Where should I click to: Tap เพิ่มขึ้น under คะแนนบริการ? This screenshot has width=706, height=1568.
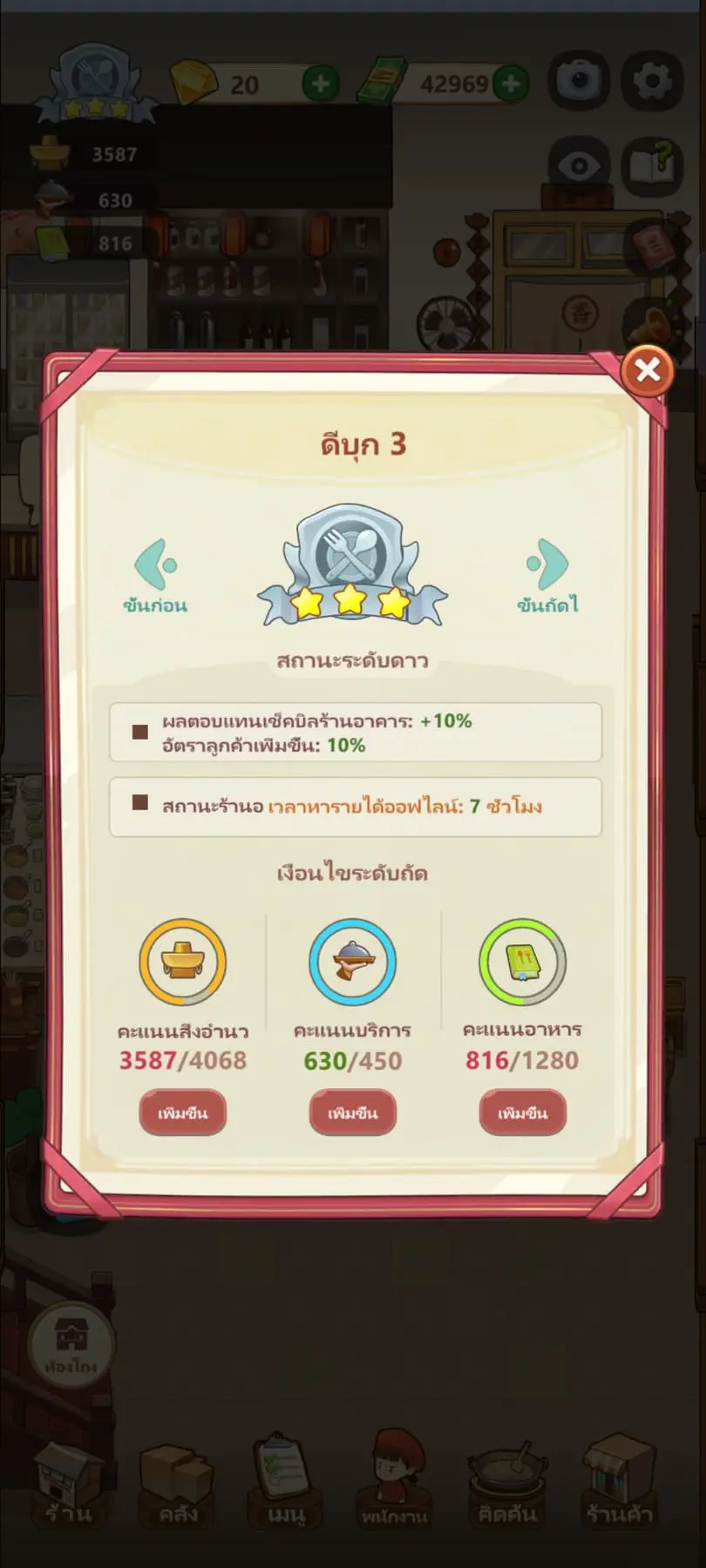(352, 1112)
